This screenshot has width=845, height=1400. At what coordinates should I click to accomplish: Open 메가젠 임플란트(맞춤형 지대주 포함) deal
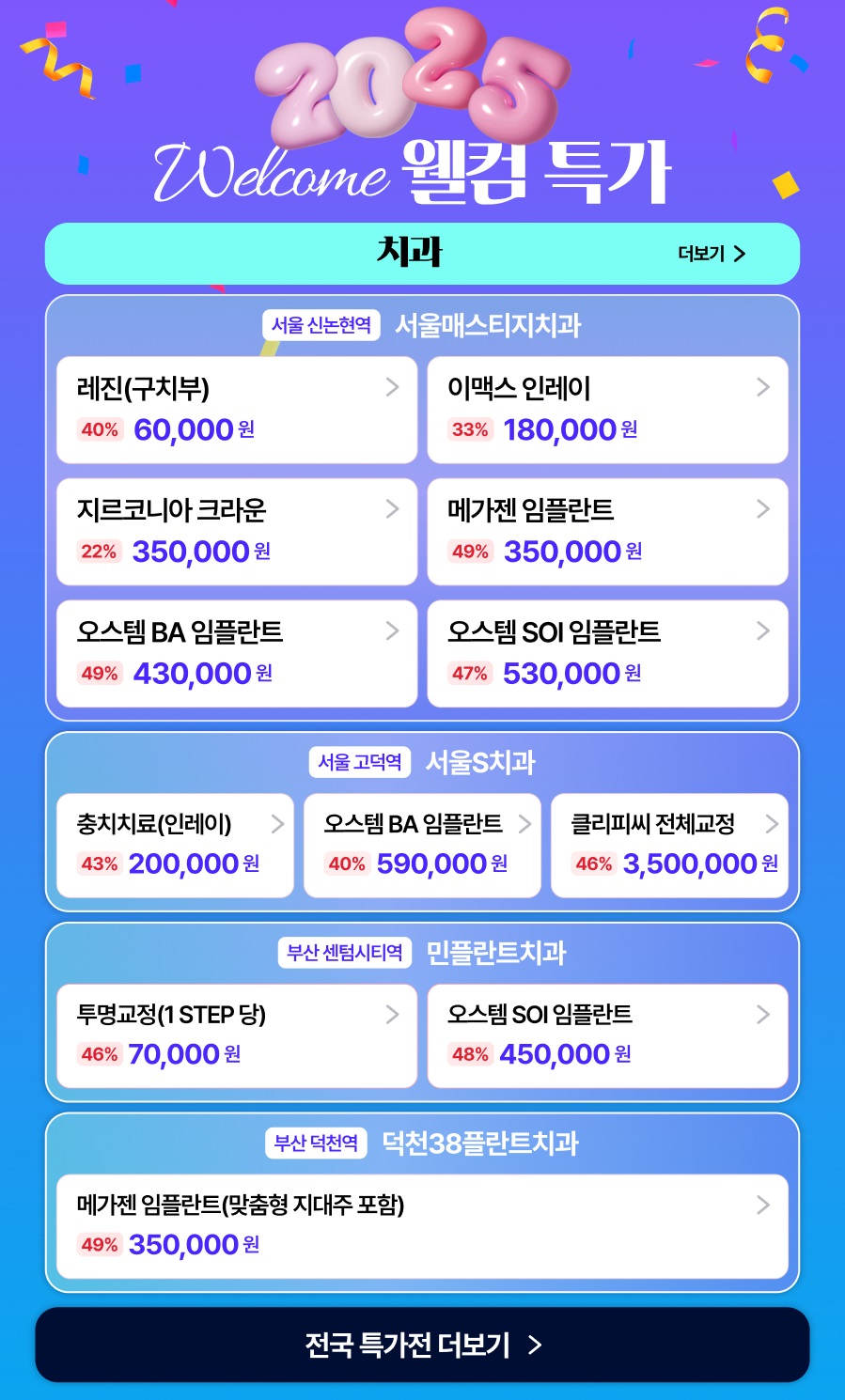422,1226
